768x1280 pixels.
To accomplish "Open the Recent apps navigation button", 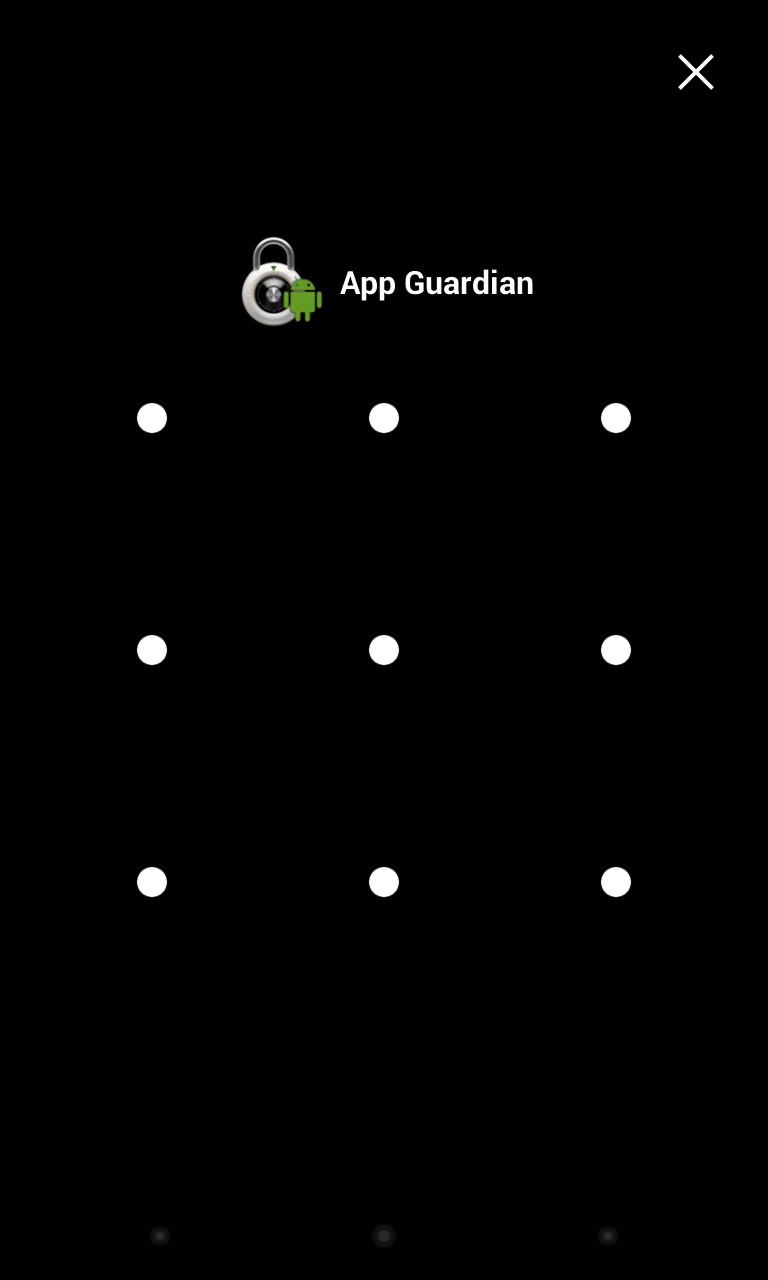I will click(x=608, y=1235).
